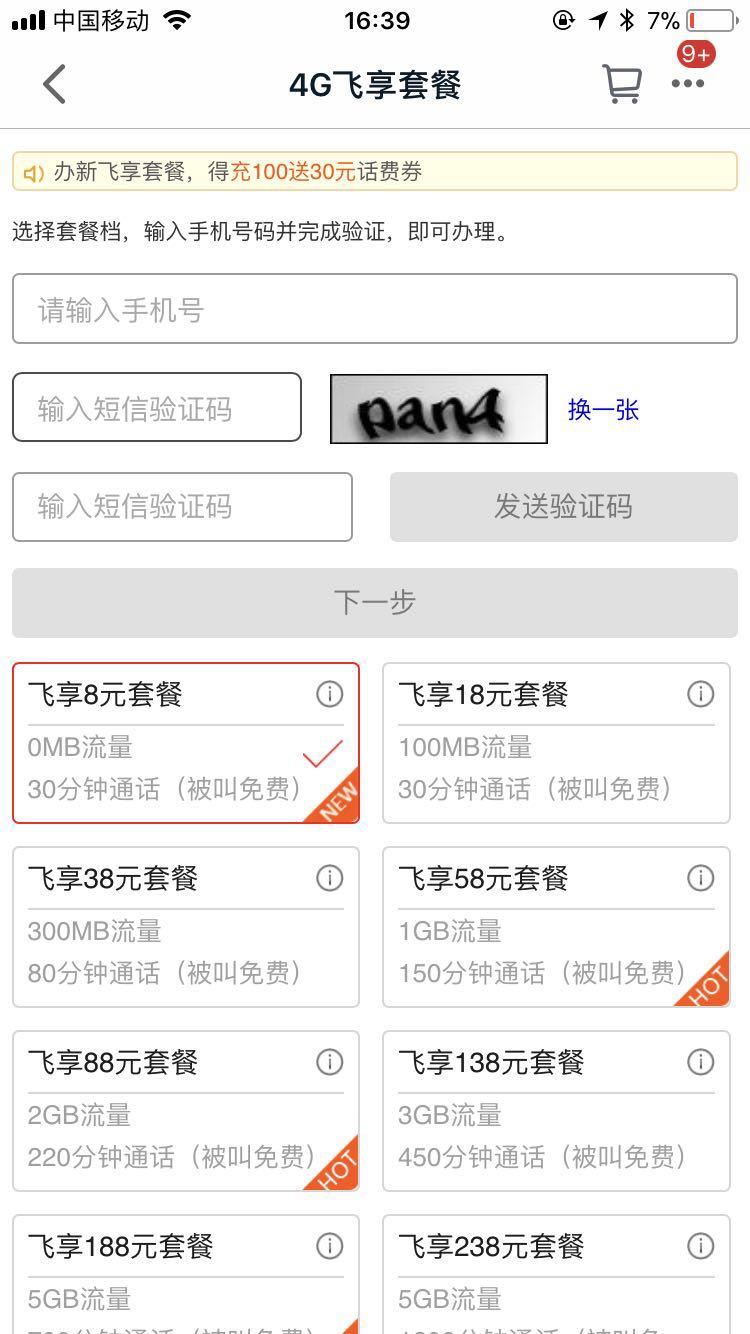Screen dimensions: 750x1334
Task: Go back using the back arrow
Action: pos(54,84)
